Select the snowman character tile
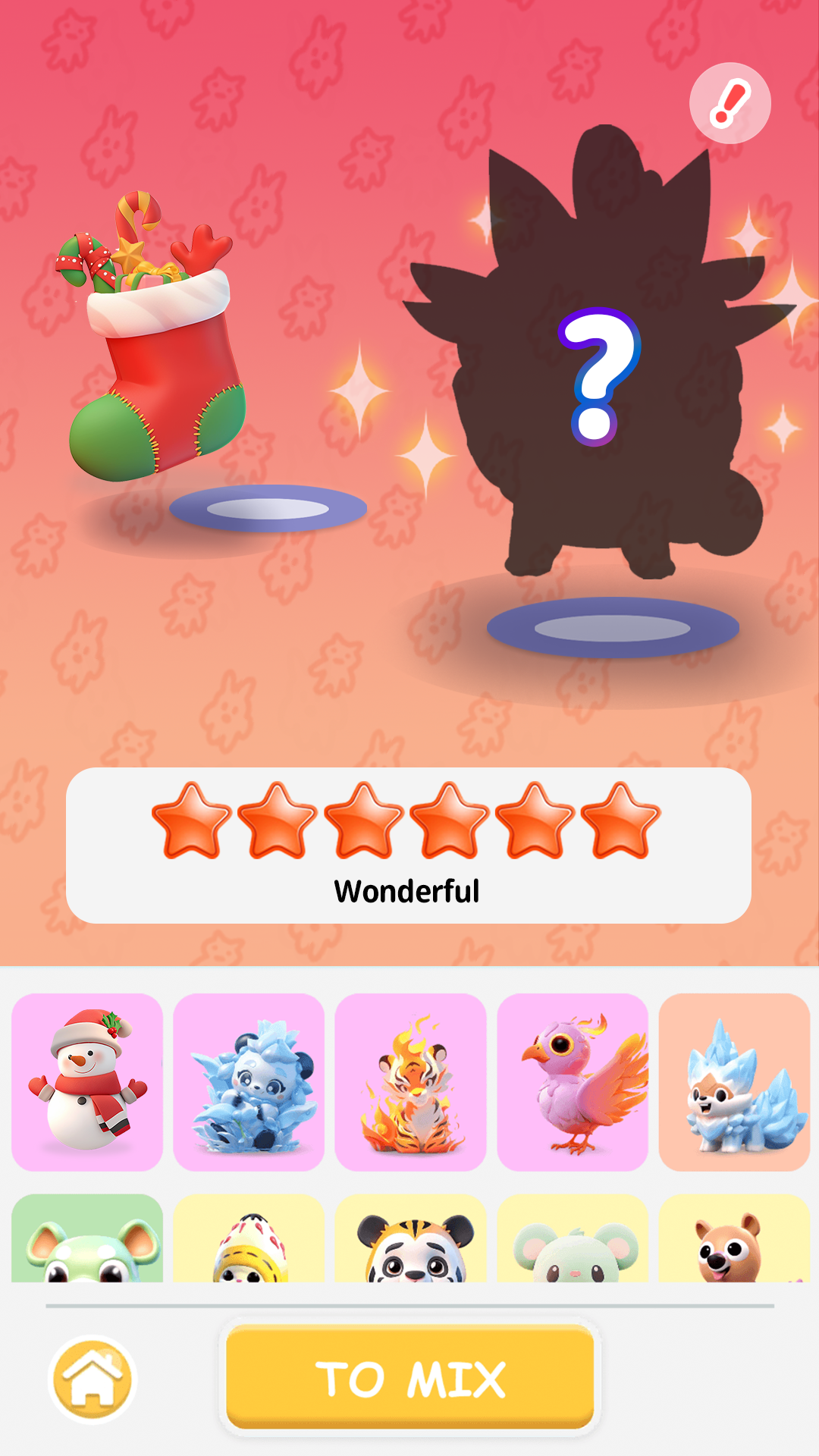Image resolution: width=819 pixels, height=1456 pixels. [x=87, y=1081]
